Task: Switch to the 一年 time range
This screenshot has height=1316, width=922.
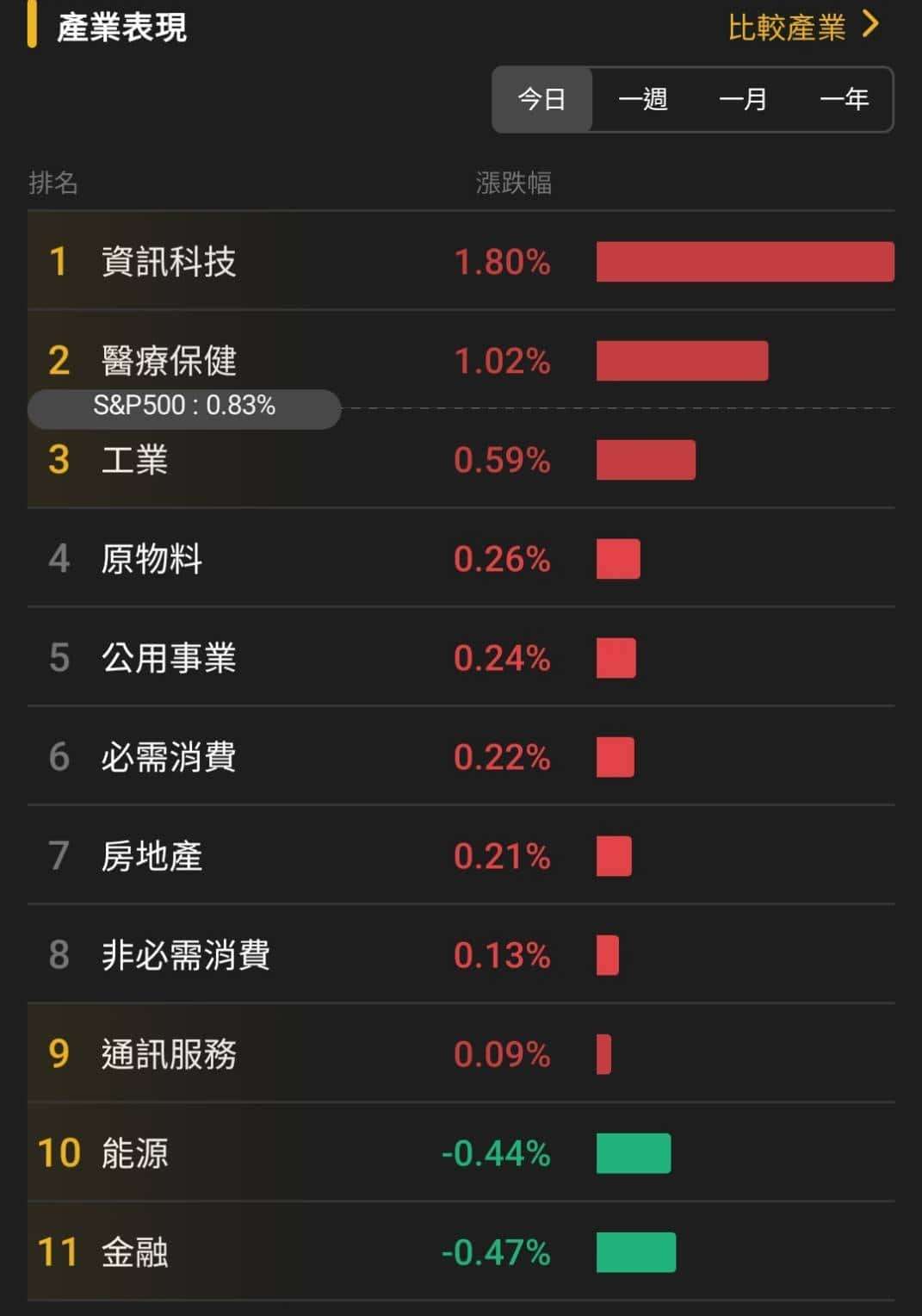Action: click(843, 99)
